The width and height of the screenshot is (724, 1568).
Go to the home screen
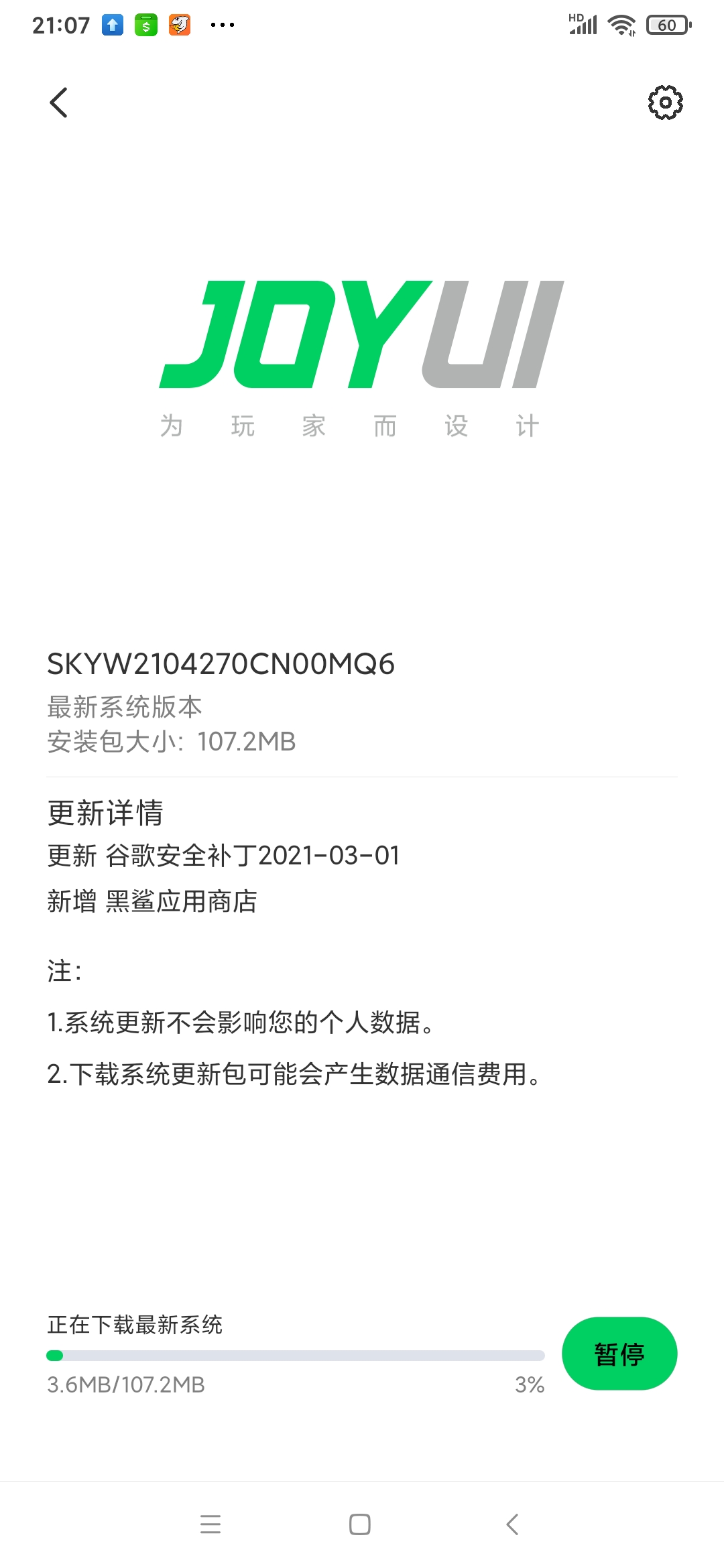(x=360, y=1524)
